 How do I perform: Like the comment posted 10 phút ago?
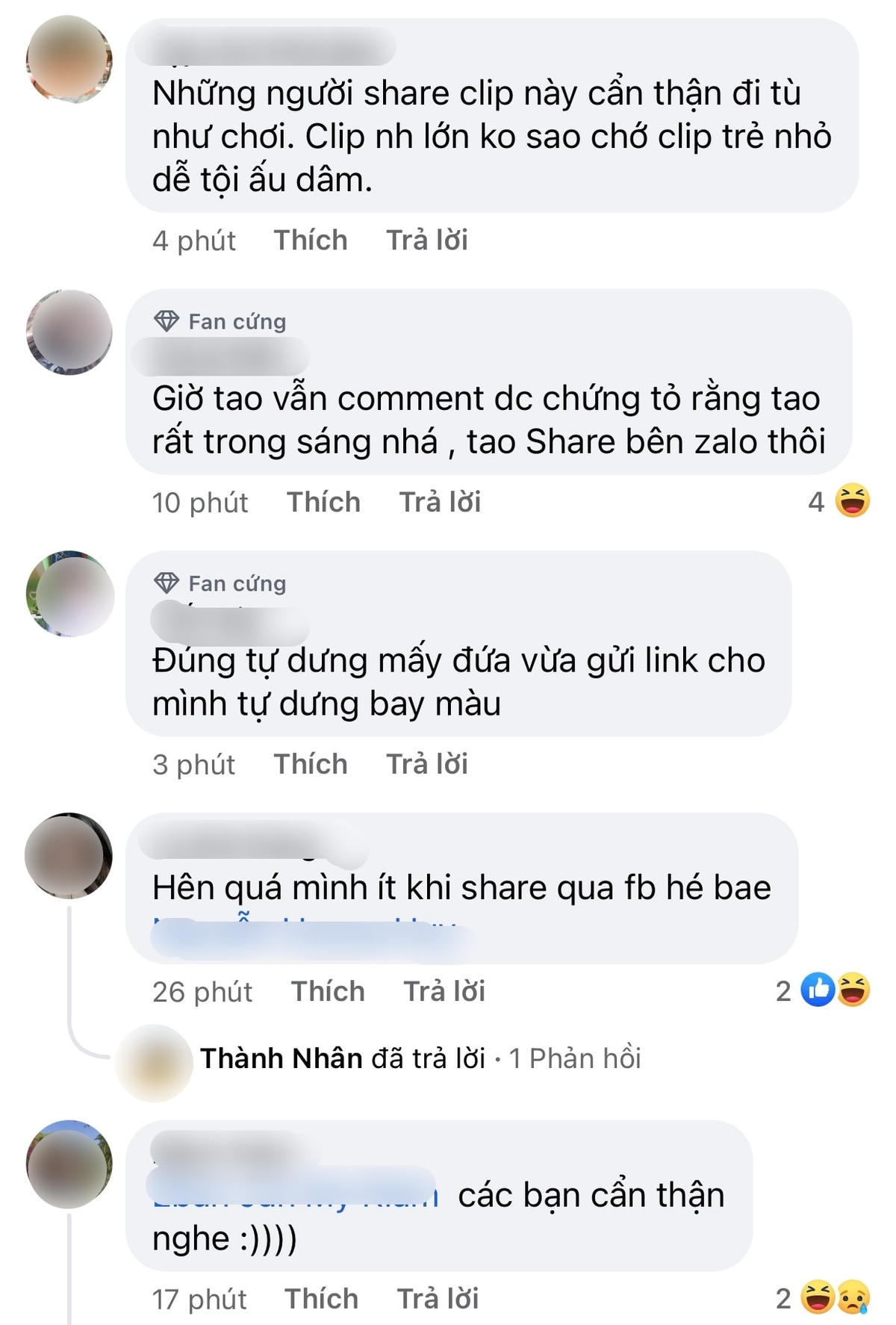point(323,503)
